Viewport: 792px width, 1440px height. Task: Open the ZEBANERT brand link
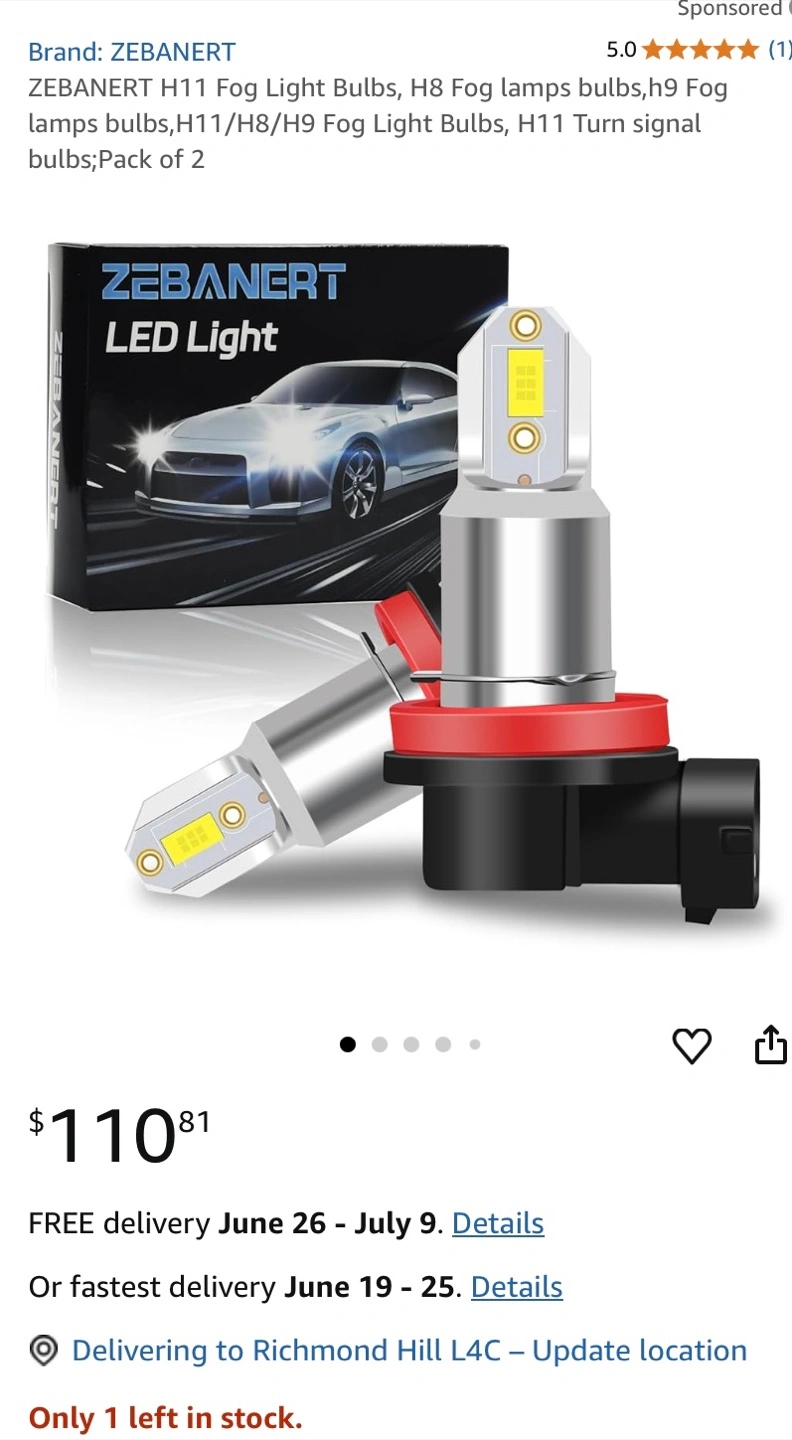tap(132, 52)
